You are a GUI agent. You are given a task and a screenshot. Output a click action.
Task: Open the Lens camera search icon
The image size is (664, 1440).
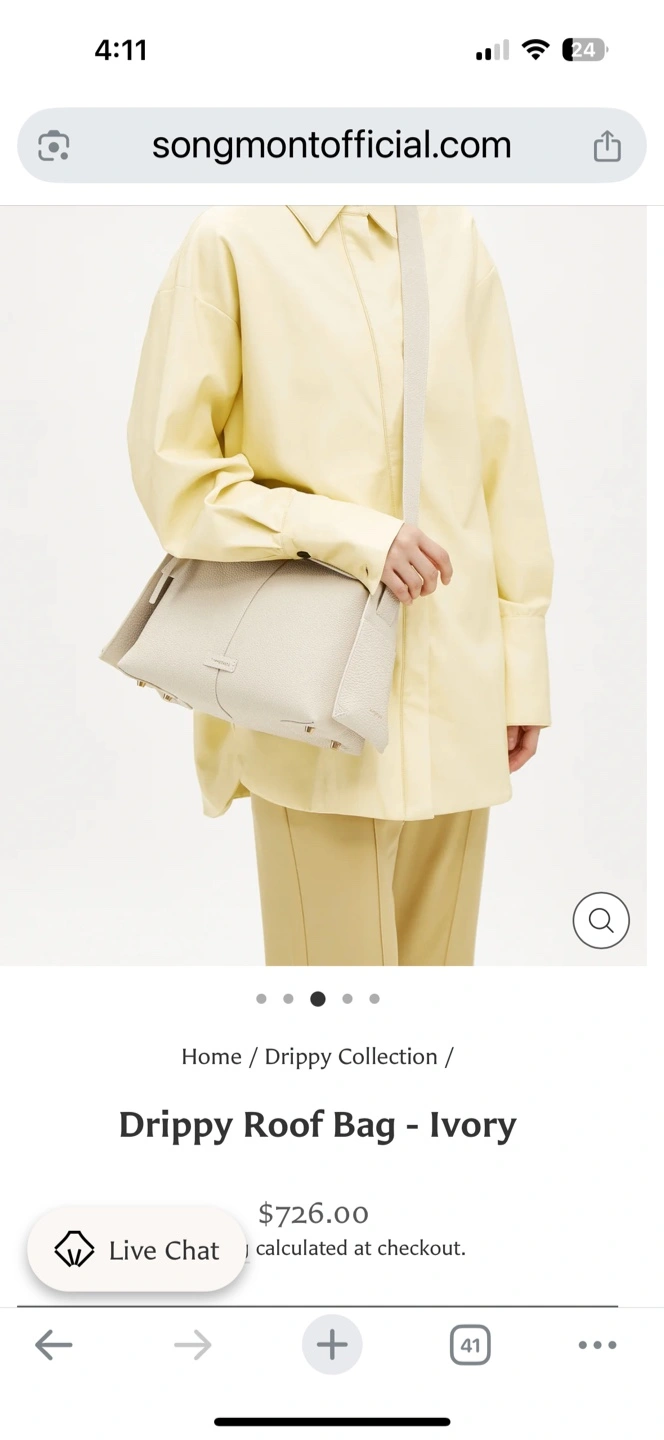tap(54, 146)
